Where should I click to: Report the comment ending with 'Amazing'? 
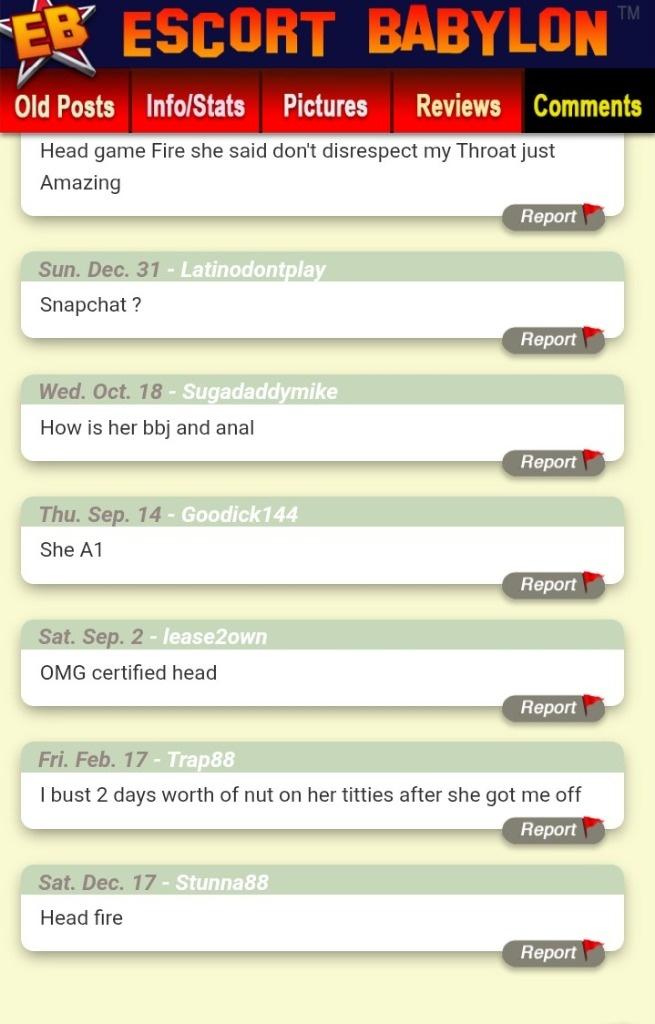click(x=553, y=216)
